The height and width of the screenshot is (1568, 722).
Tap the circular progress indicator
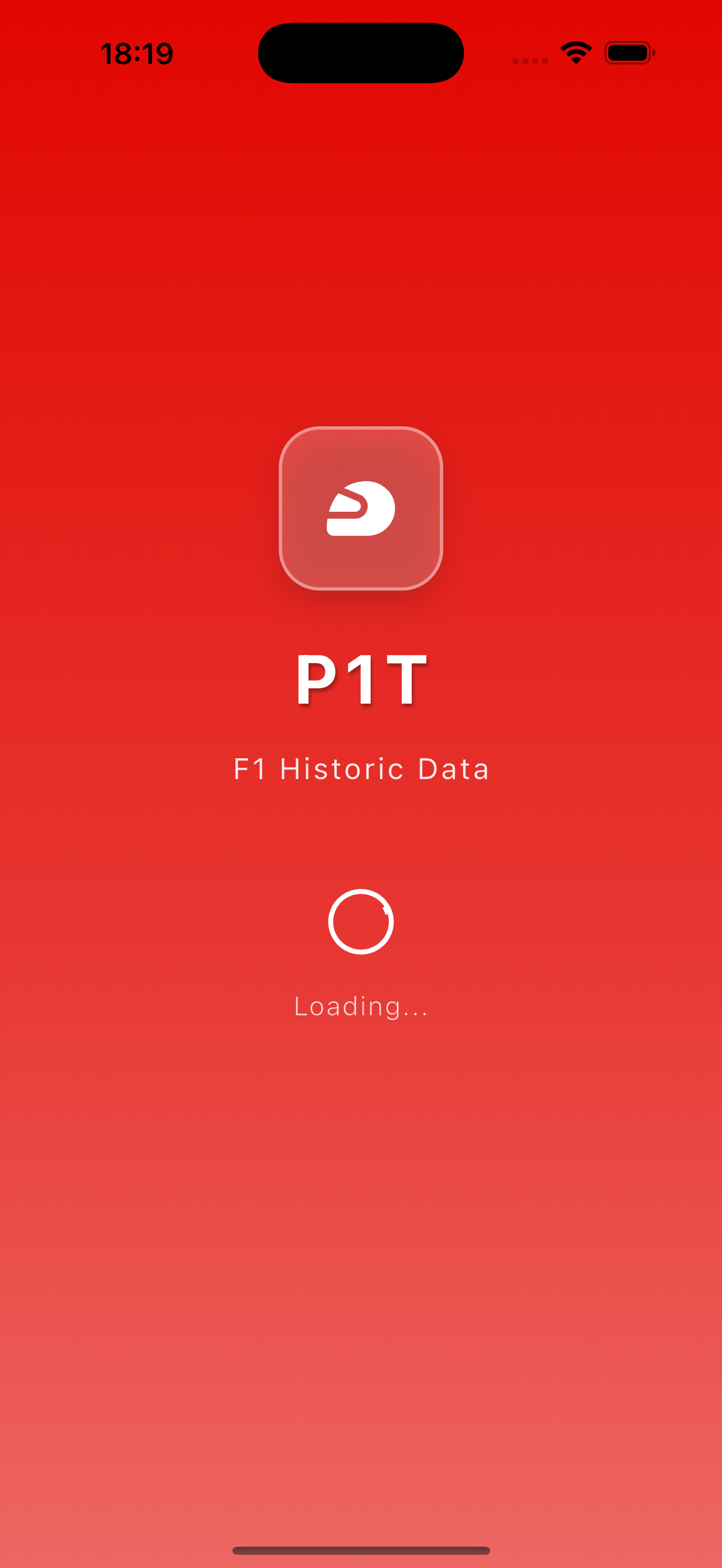(361, 921)
